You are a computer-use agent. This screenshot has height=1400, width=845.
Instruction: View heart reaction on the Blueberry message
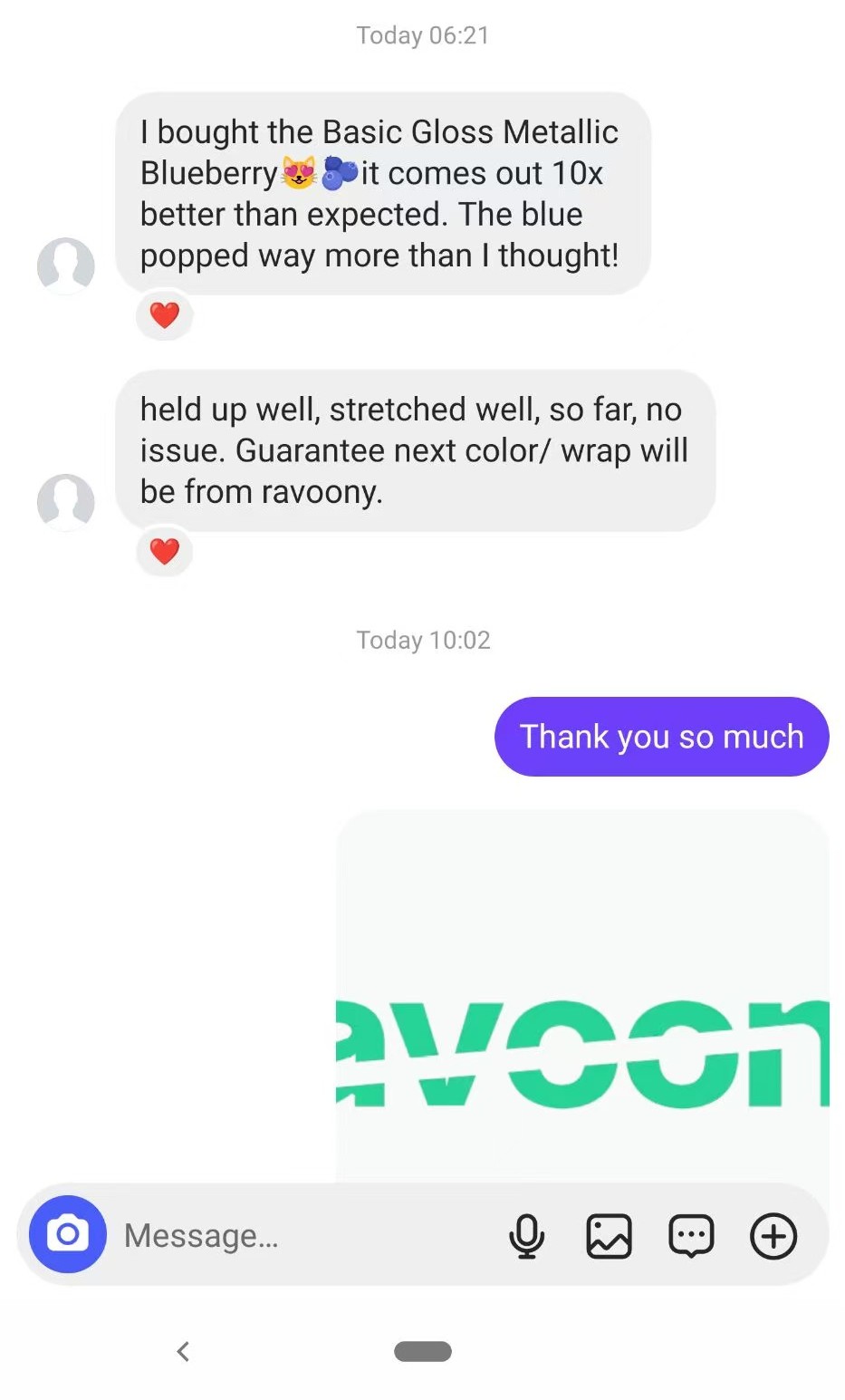point(165,315)
